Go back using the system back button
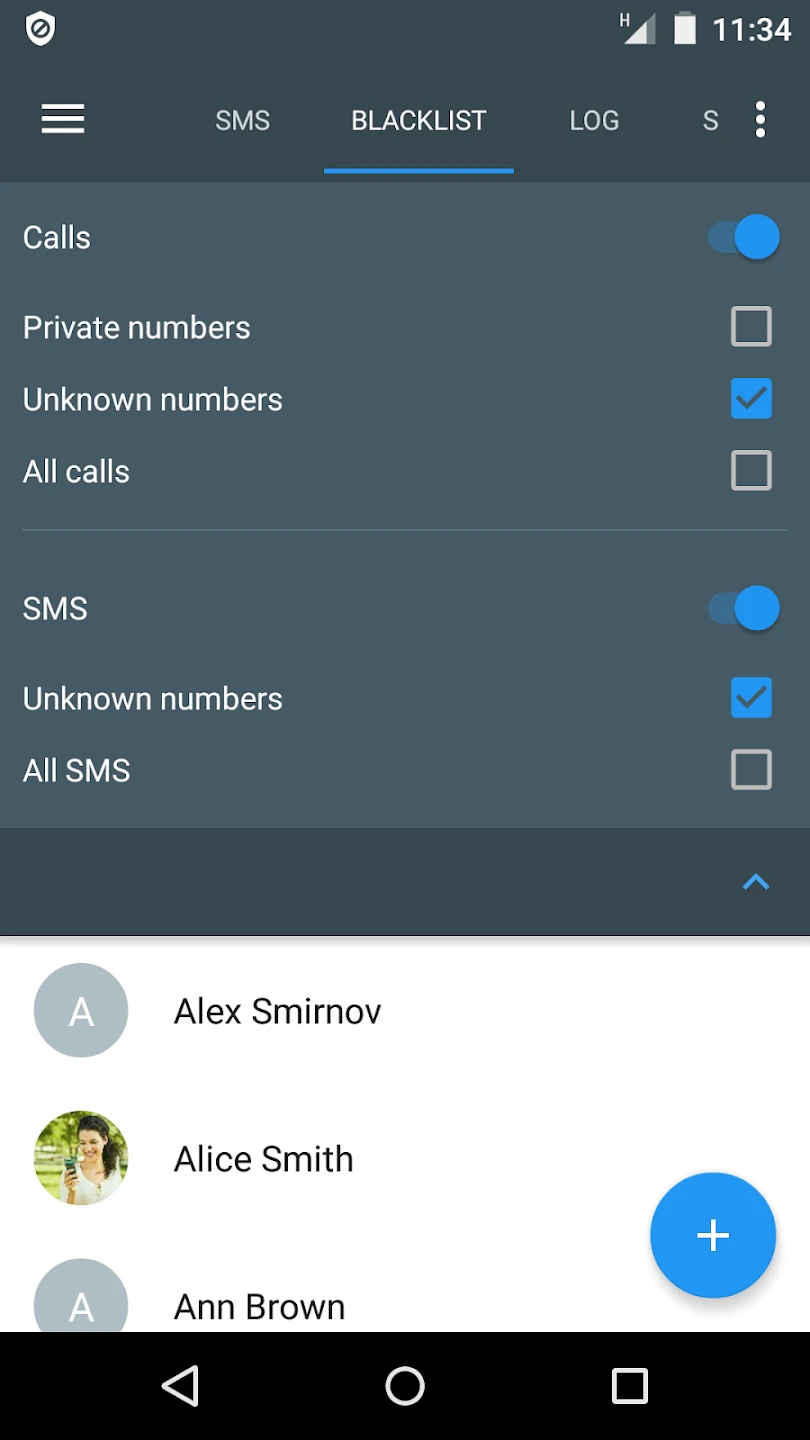Viewport: 810px width, 1440px height. point(181,1386)
